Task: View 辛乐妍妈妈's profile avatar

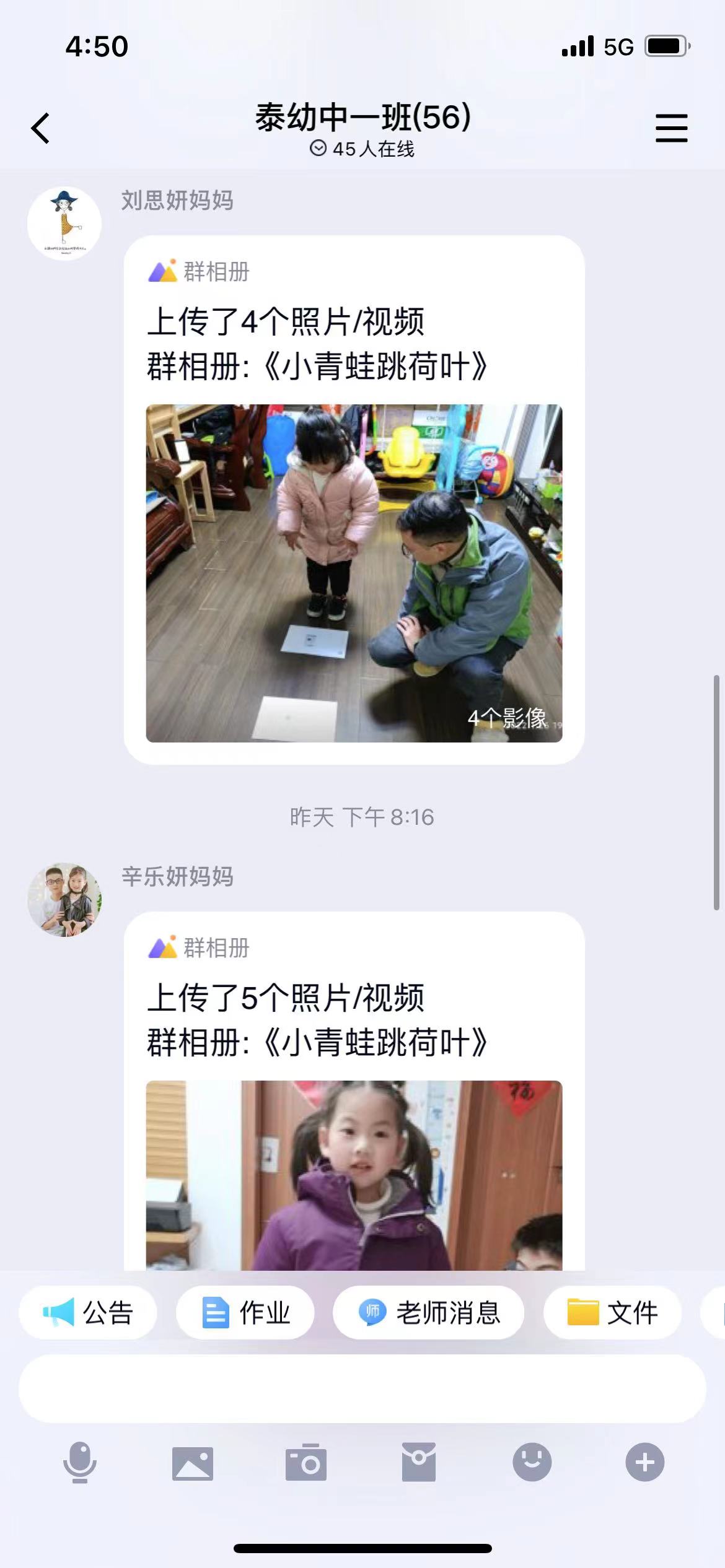Action: tap(64, 900)
